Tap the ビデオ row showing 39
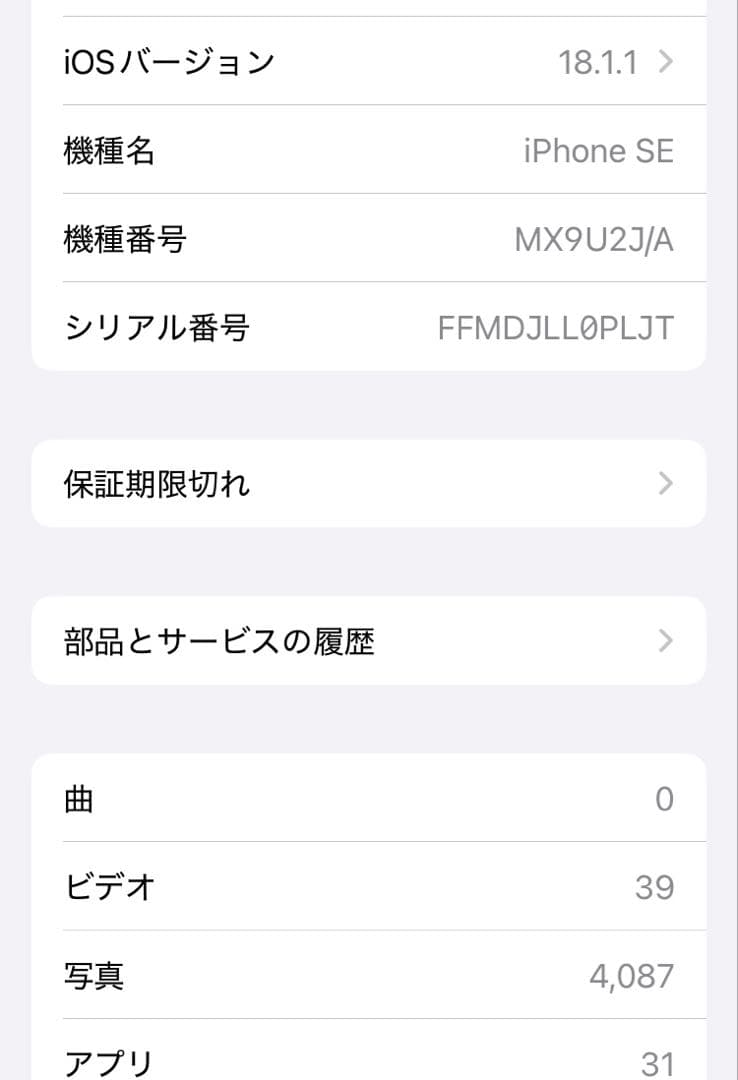The image size is (738, 1080). click(369, 887)
